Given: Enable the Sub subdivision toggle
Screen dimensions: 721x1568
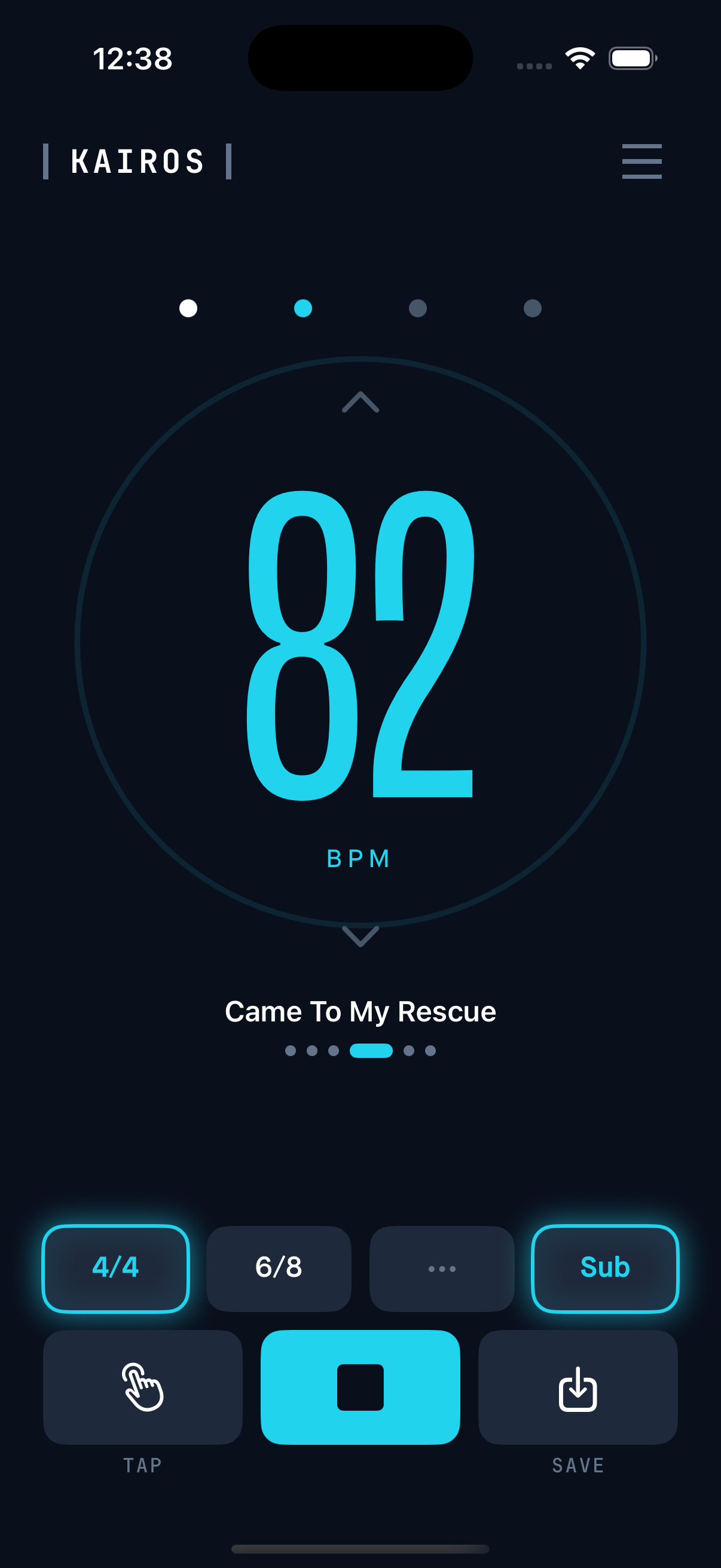Looking at the screenshot, I should coord(605,1268).
